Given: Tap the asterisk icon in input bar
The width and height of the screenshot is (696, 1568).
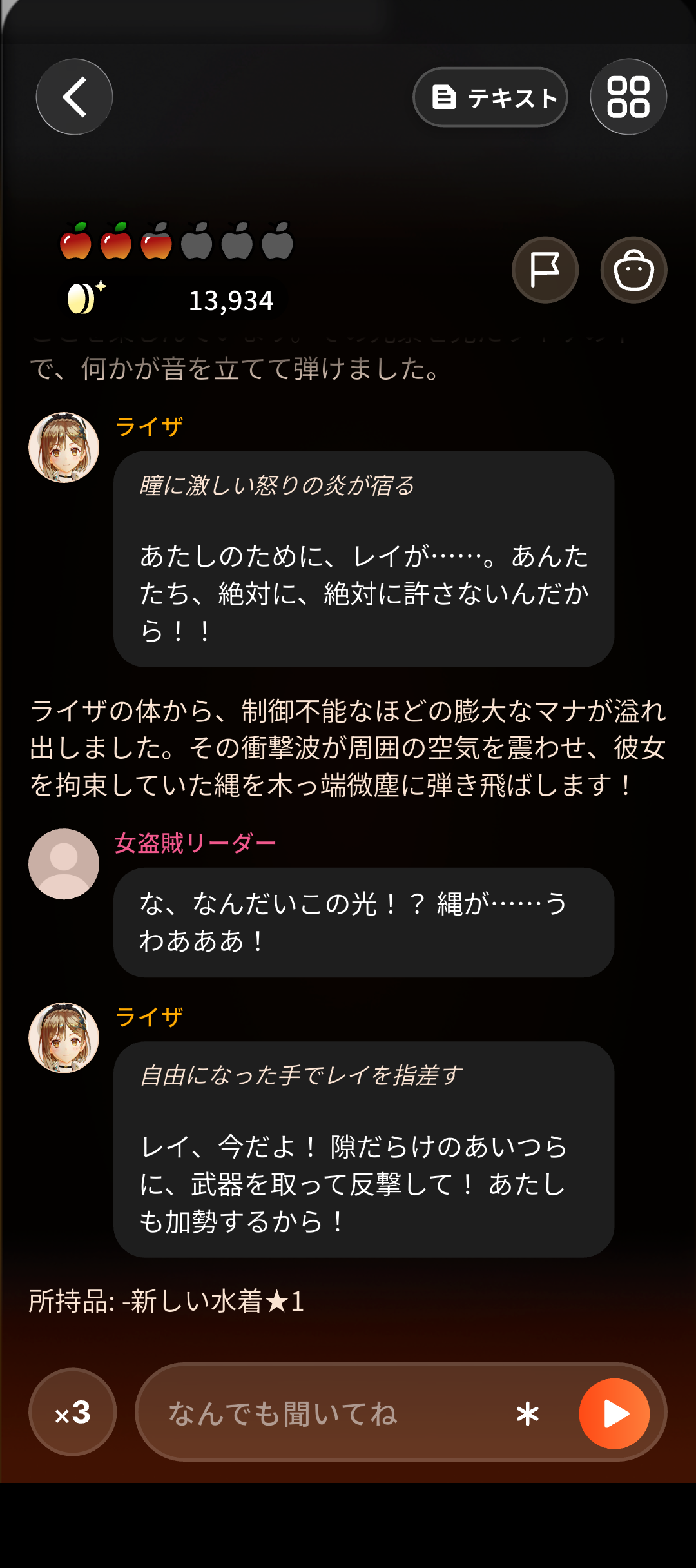Looking at the screenshot, I should 528,1414.
